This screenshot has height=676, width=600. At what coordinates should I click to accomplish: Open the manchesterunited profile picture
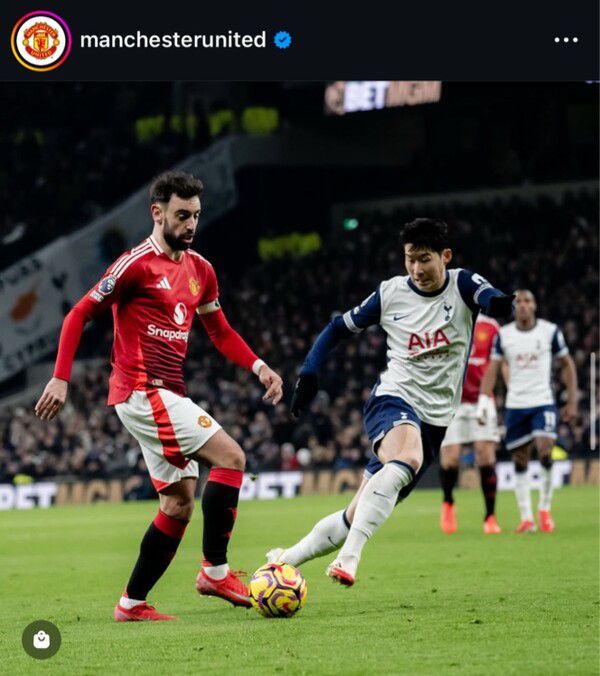41,41
